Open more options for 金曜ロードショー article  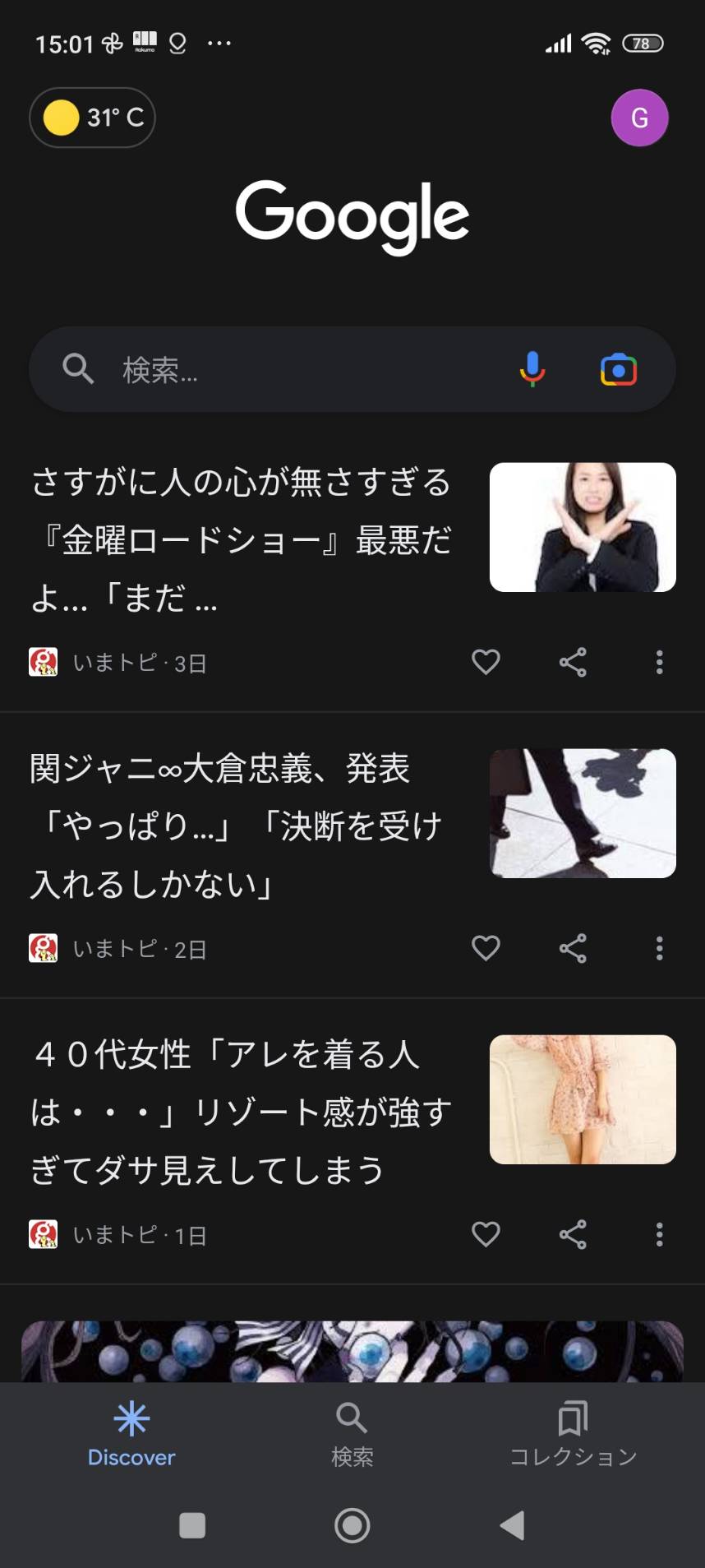tap(659, 662)
